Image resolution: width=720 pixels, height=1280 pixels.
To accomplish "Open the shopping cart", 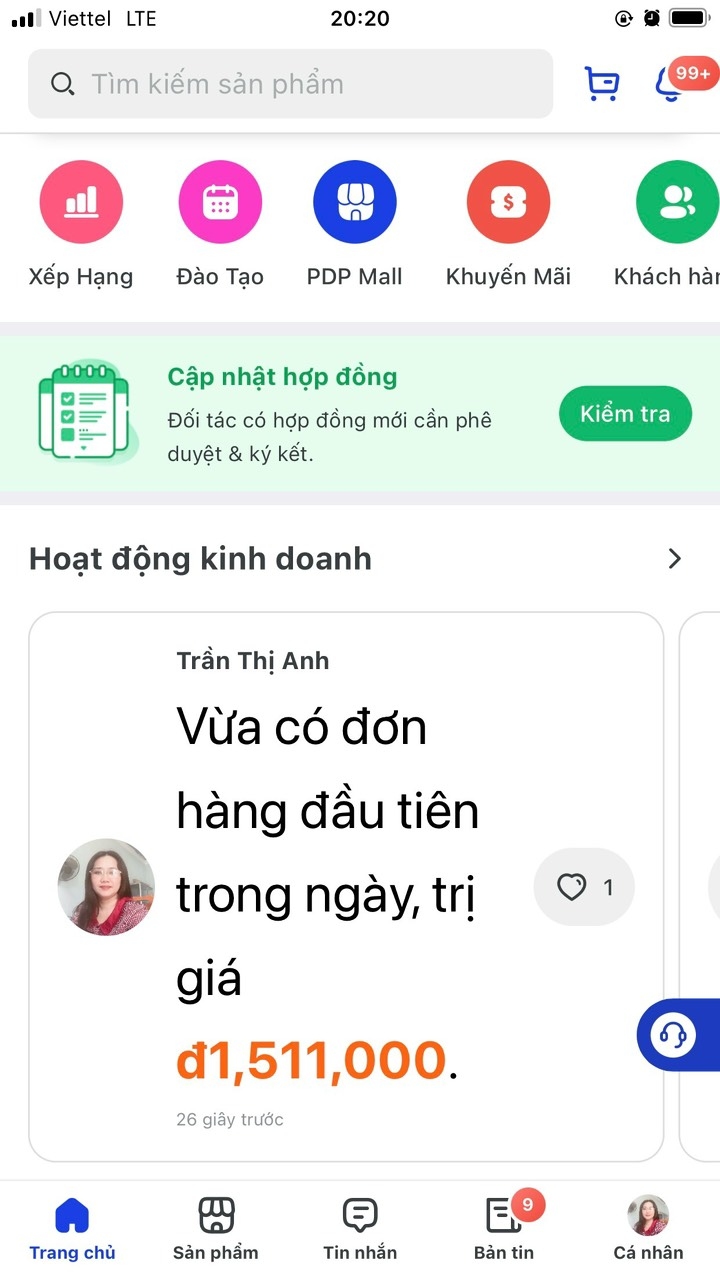I will [x=601, y=84].
